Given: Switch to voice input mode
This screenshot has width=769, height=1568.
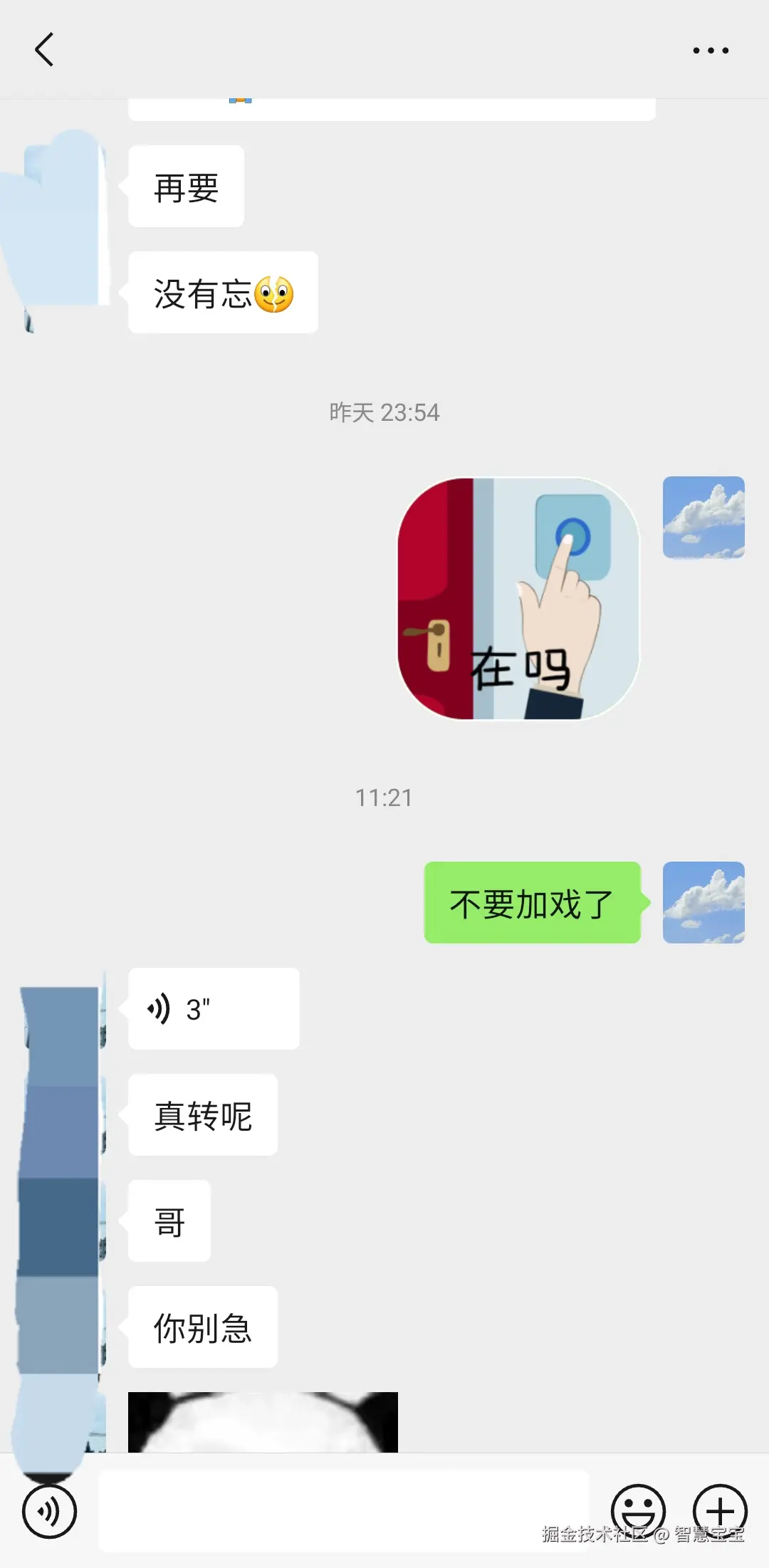Looking at the screenshot, I should coord(49,1510).
